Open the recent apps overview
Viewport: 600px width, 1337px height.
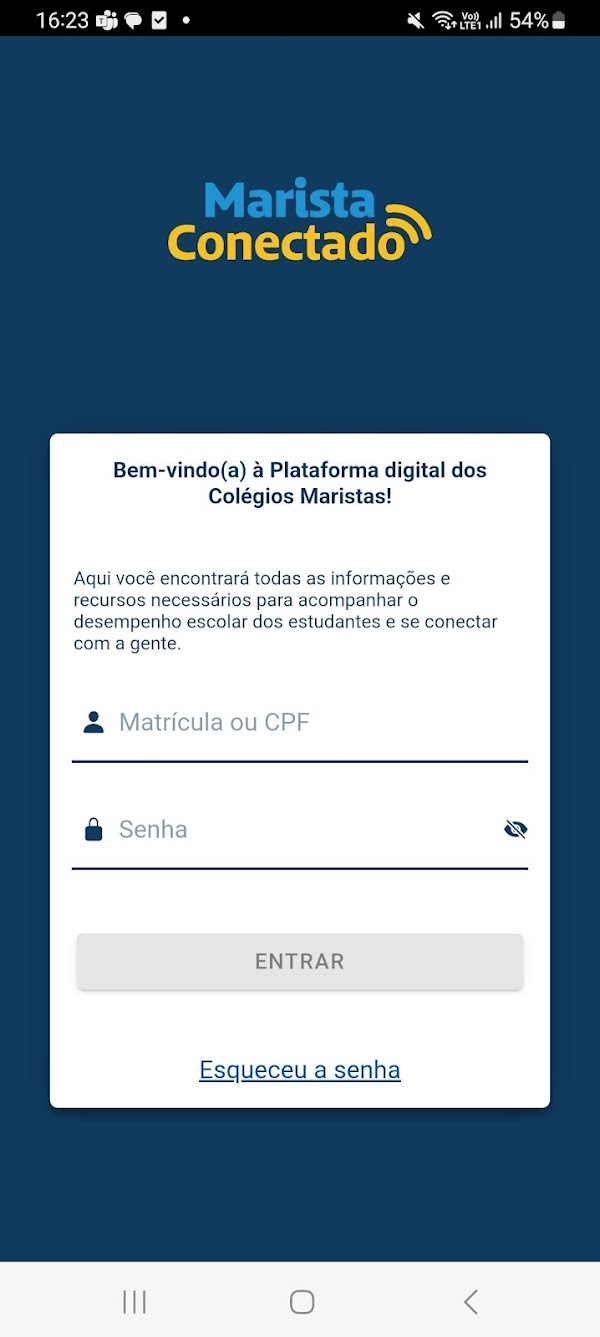coord(134,1301)
